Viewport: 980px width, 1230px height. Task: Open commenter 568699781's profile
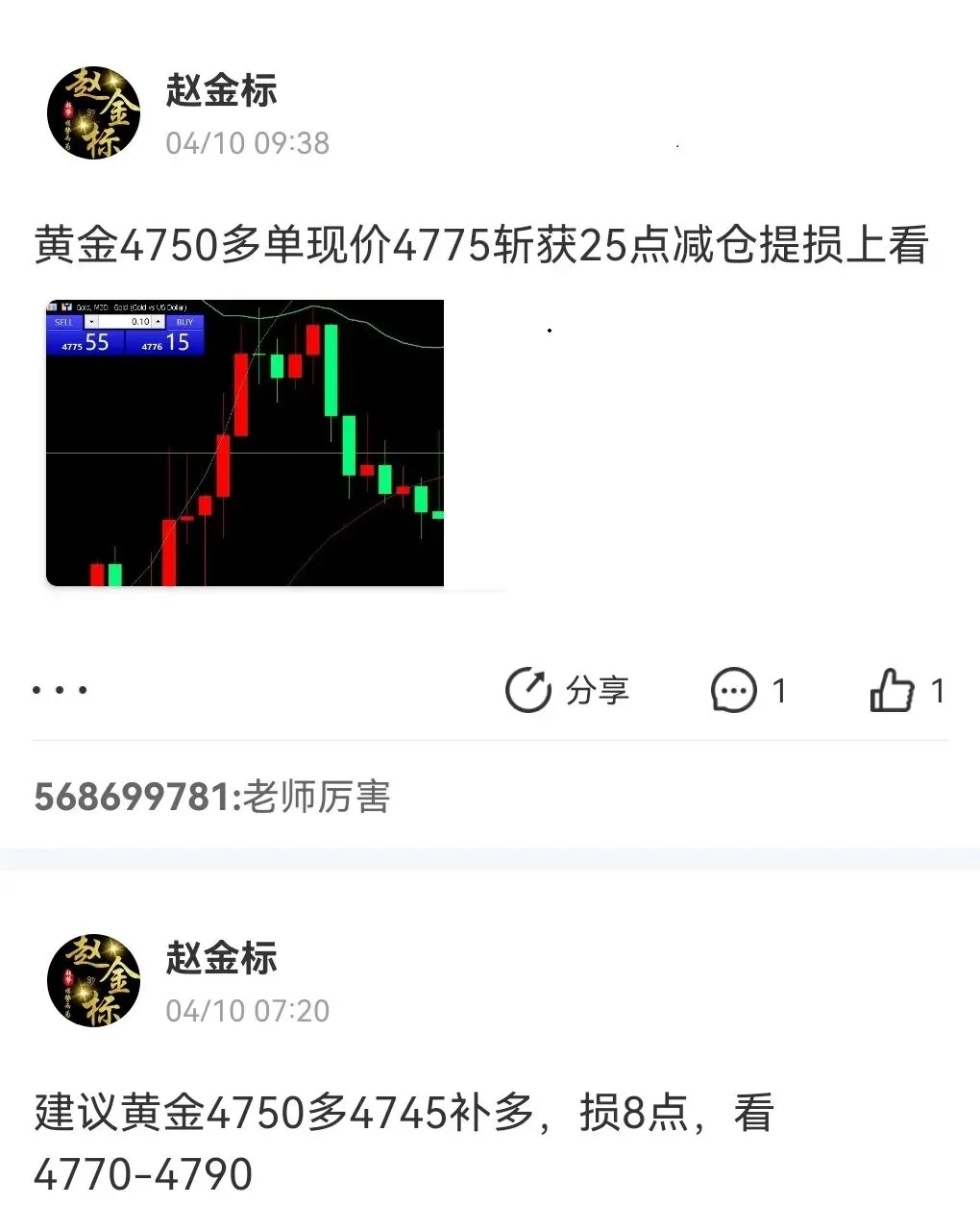tap(132, 797)
